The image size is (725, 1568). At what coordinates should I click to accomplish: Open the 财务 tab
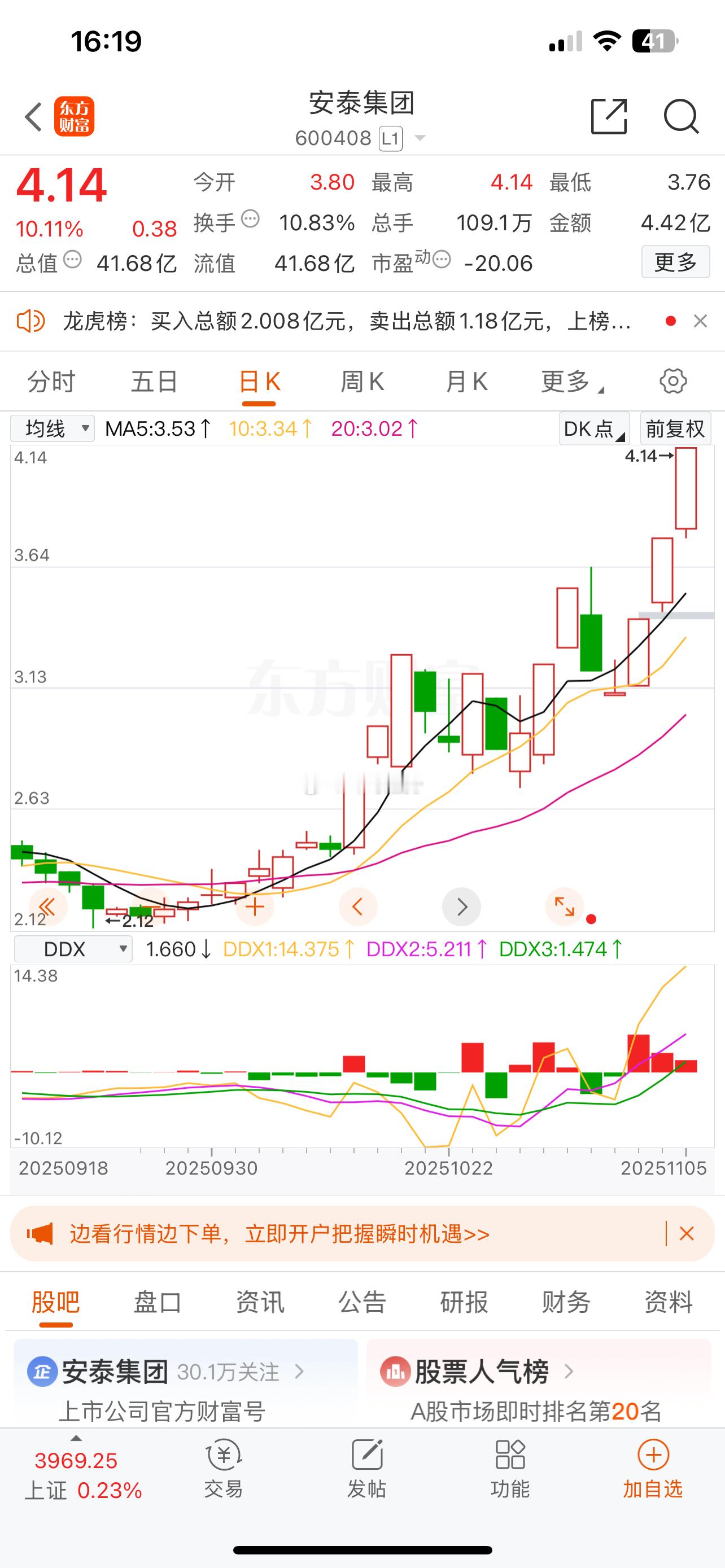point(566,1302)
